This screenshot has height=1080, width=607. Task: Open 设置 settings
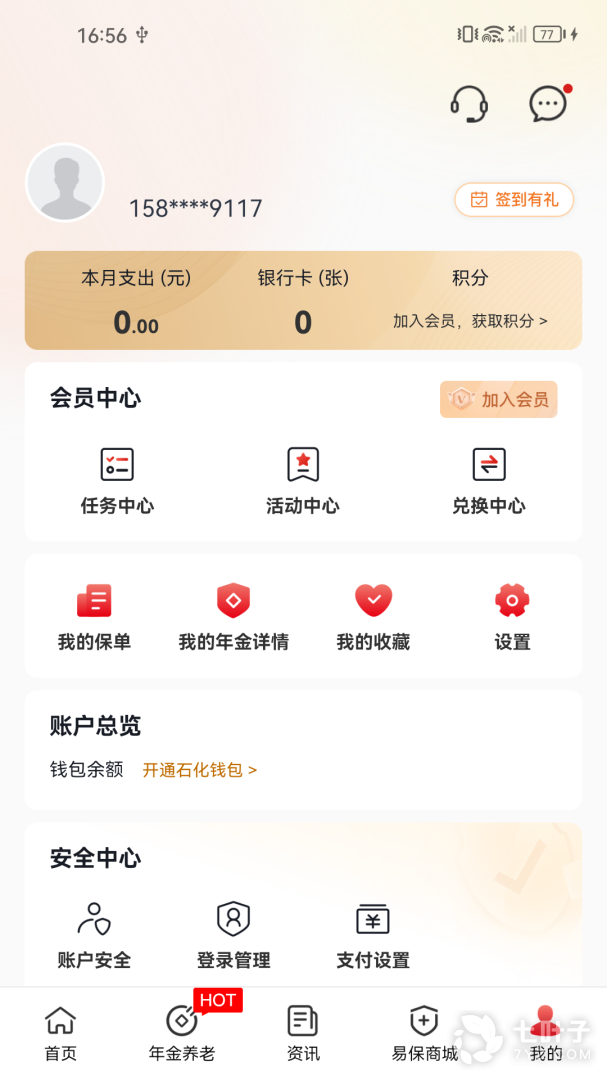(x=512, y=616)
